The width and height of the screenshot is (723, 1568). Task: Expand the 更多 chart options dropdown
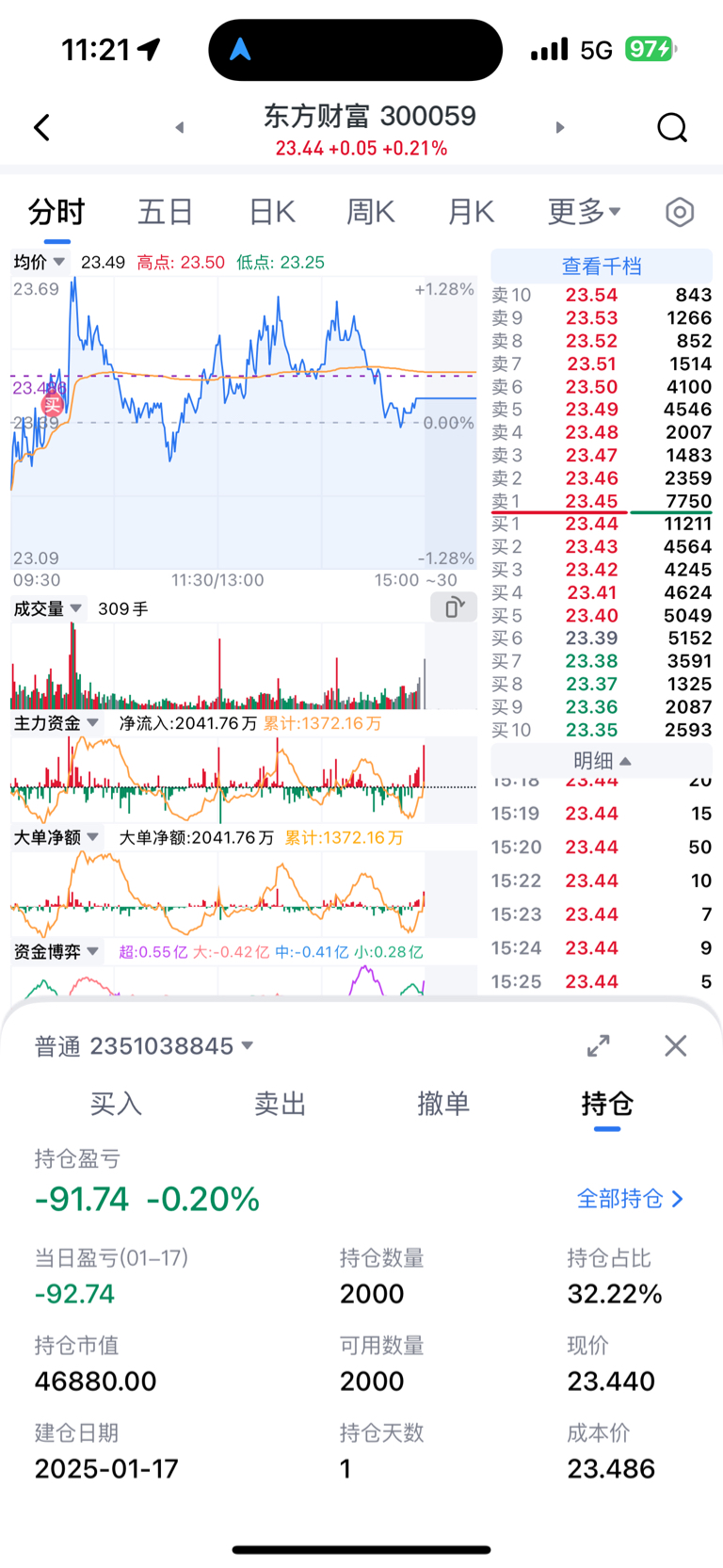pyautogui.click(x=585, y=212)
